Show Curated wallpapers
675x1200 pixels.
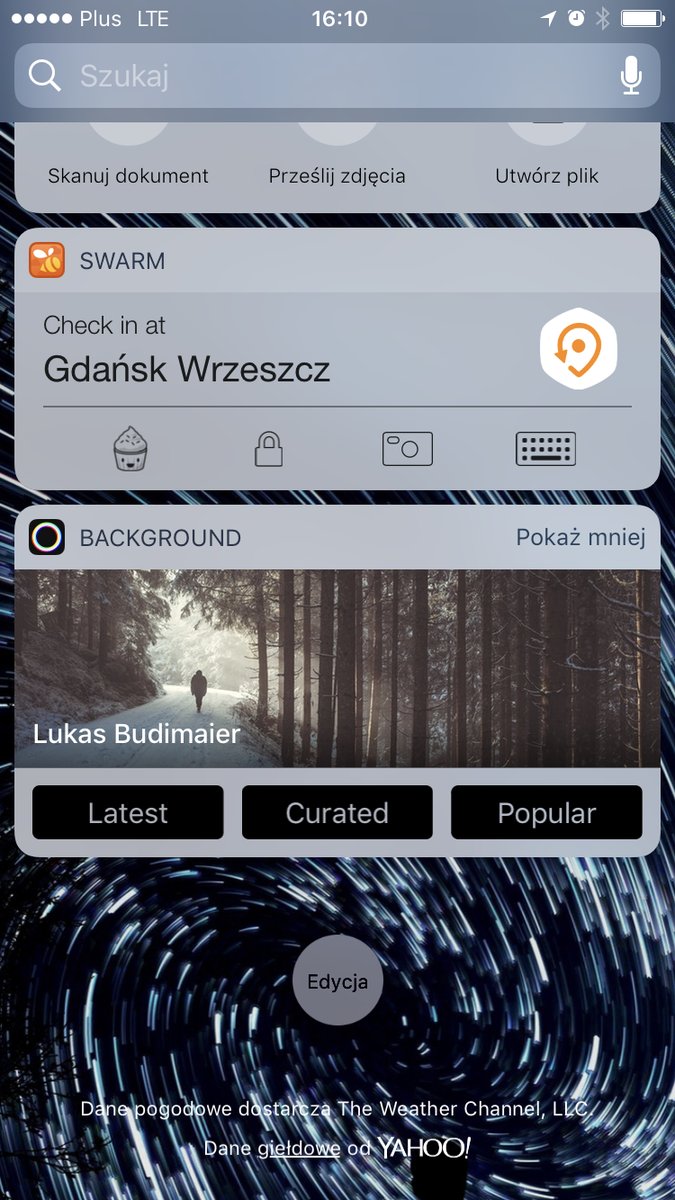point(337,813)
